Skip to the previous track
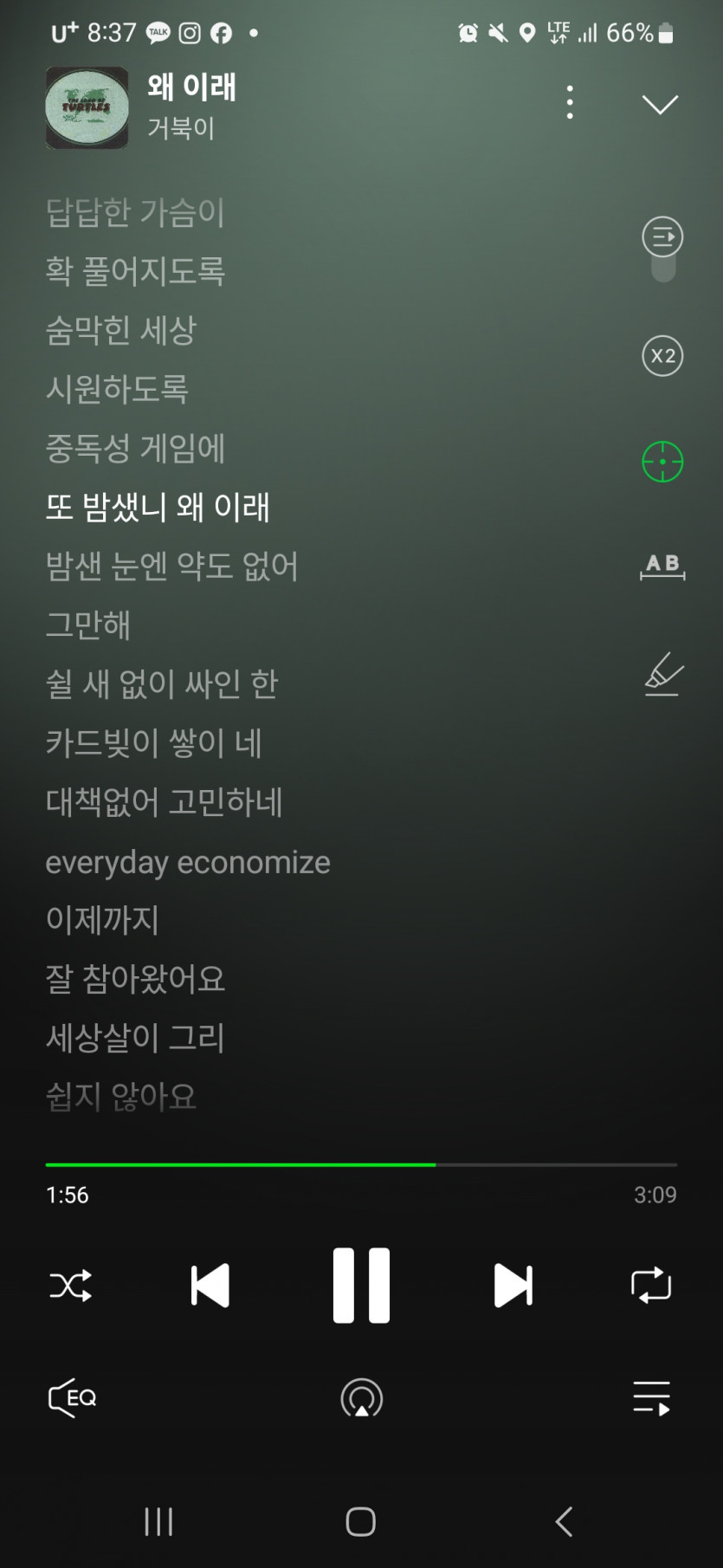This screenshot has height=1568, width=723. pyautogui.click(x=210, y=1286)
